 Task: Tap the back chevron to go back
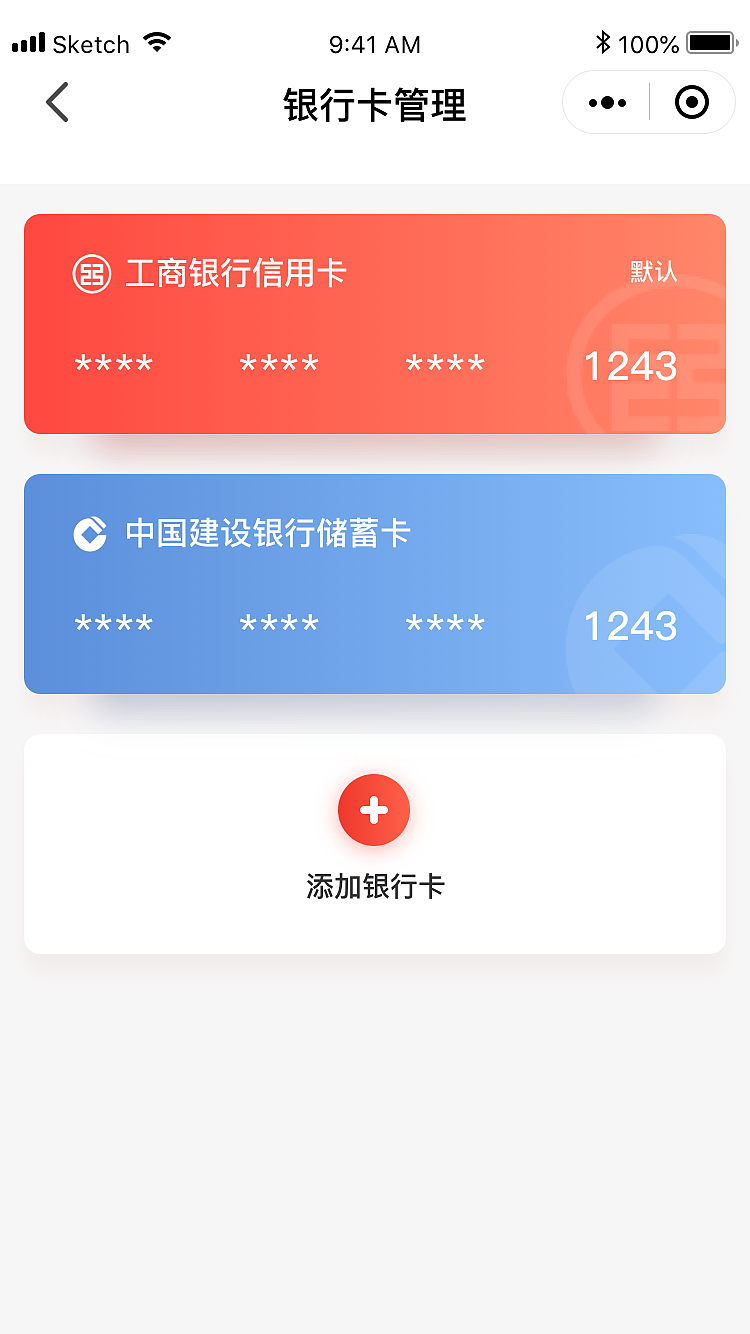57,102
